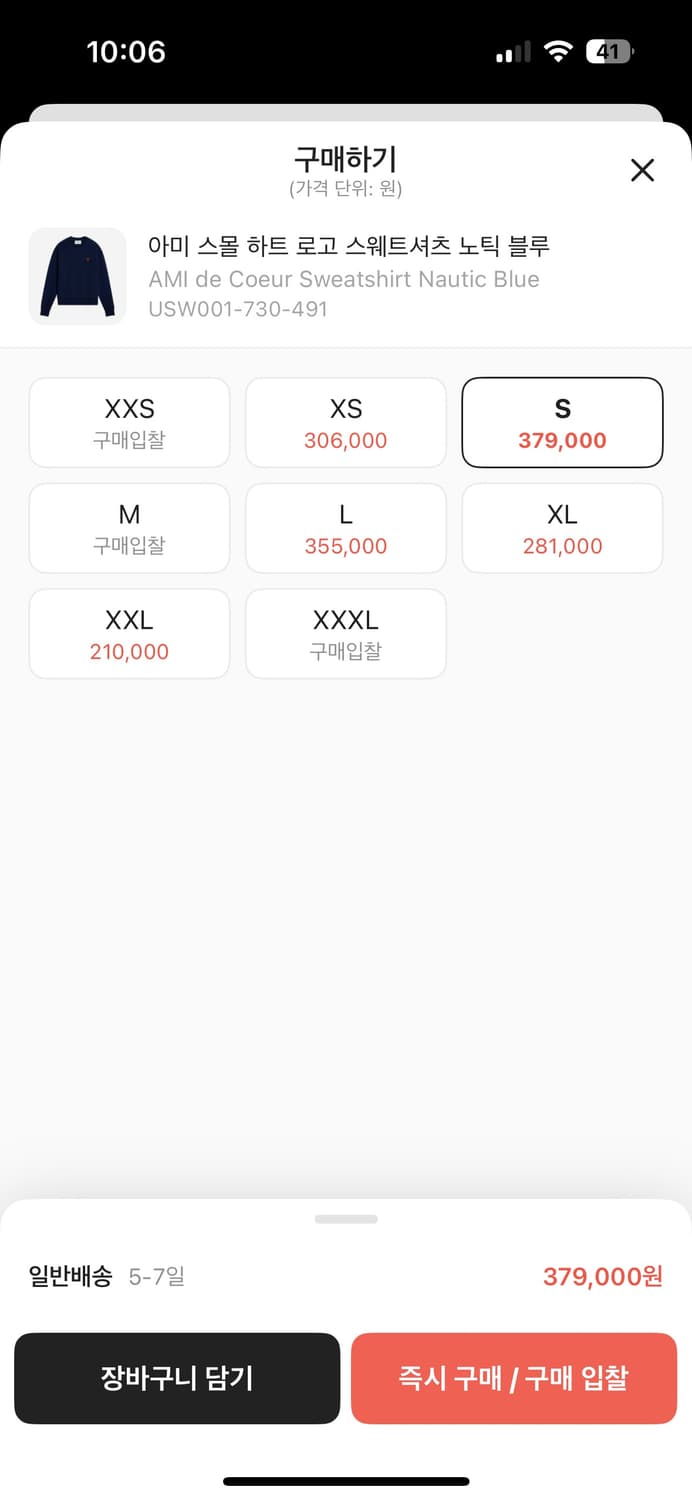
Task: Pick size XXL for 210,000
Action: coord(129,634)
